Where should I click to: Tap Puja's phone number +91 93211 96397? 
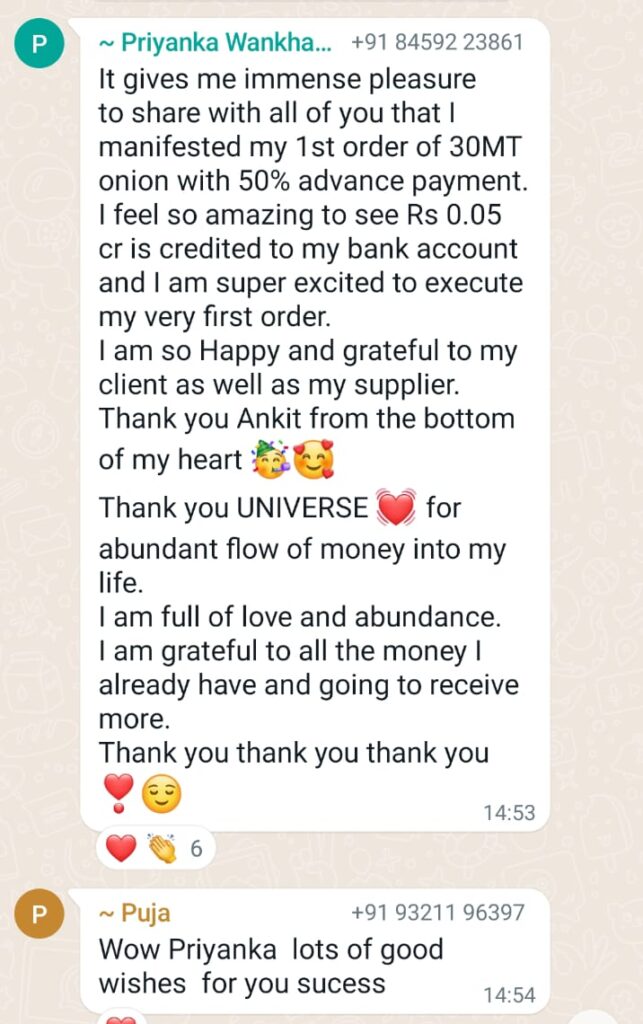click(437, 913)
